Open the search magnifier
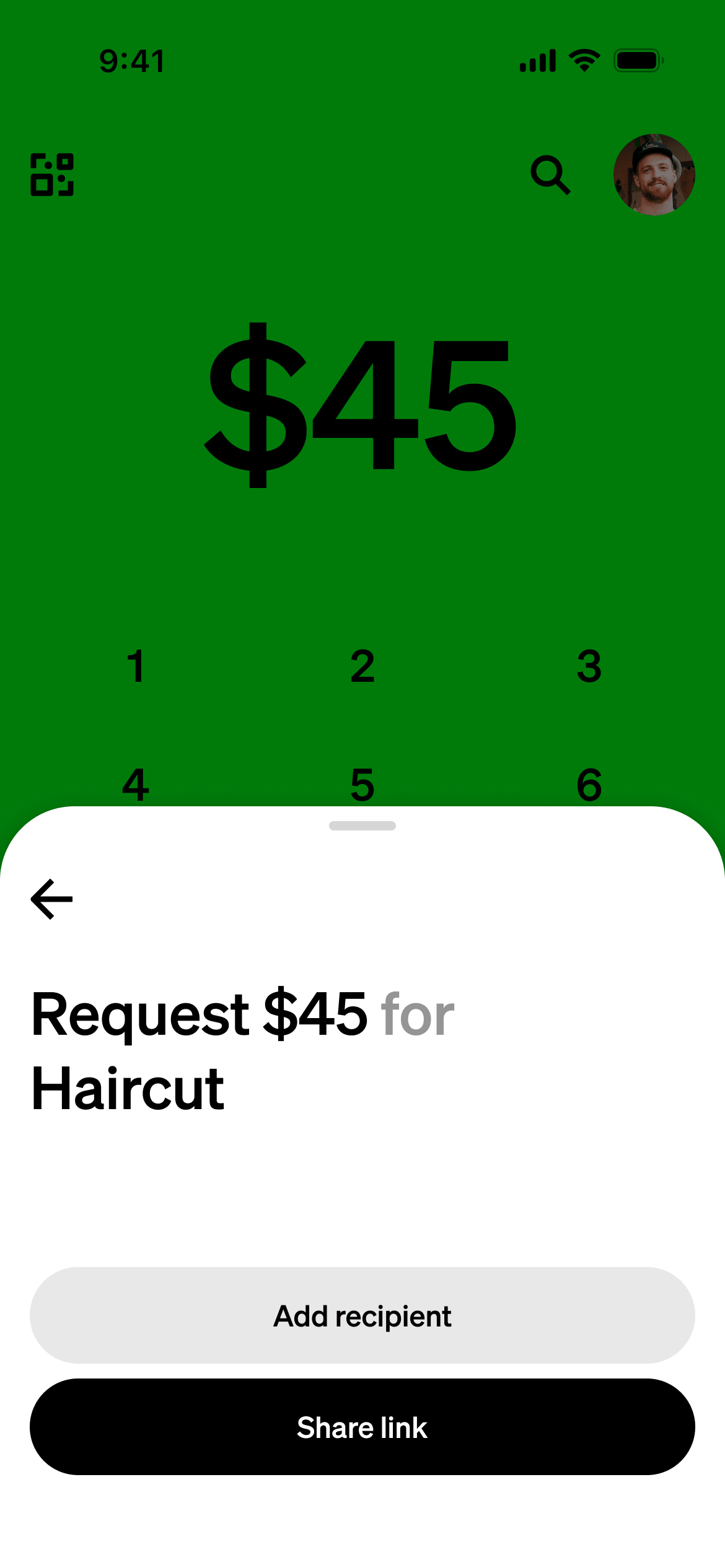The height and width of the screenshot is (1568, 725). 550,175
